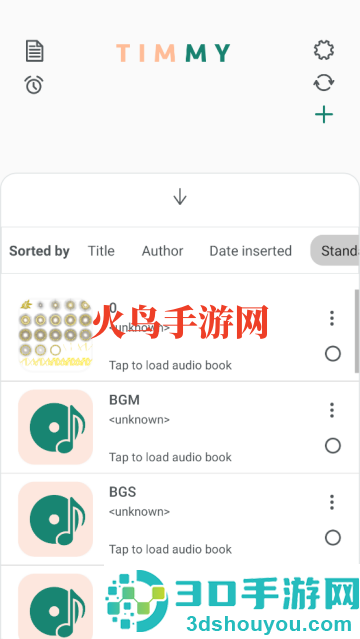Mark the BGM circle selector
This screenshot has width=360, height=639.
pos(333,446)
